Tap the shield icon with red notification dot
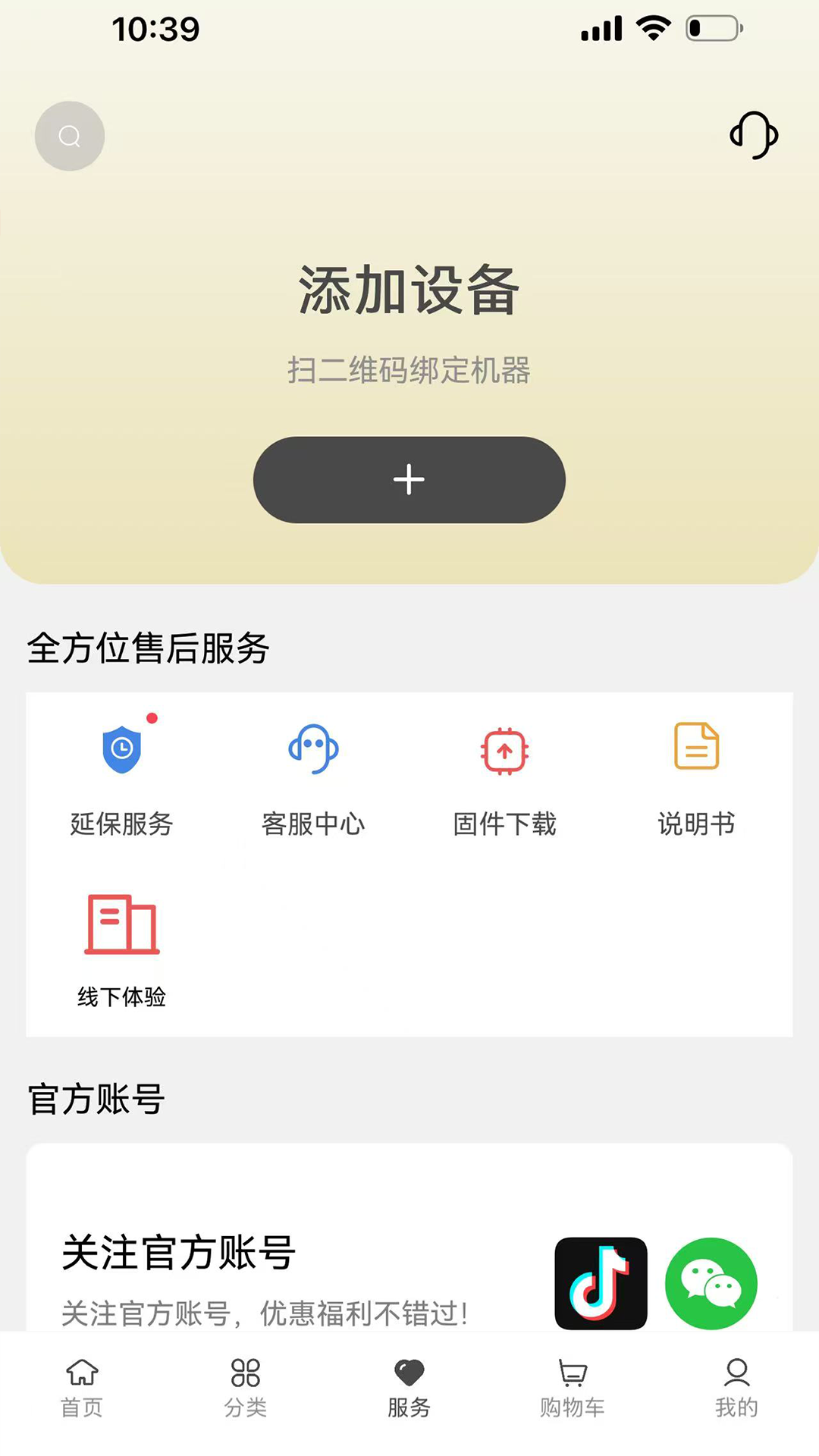The width and height of the screenshot is (819, 1456). (x=122, y=751)
